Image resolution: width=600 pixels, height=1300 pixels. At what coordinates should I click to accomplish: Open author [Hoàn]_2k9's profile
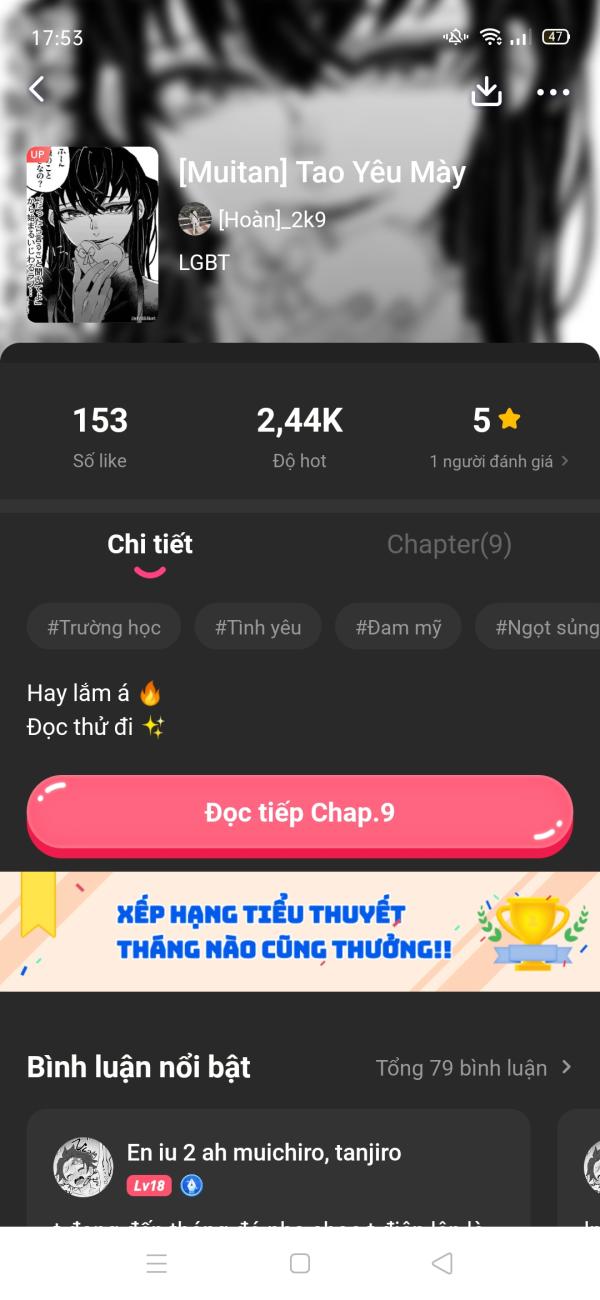point(253,219)
